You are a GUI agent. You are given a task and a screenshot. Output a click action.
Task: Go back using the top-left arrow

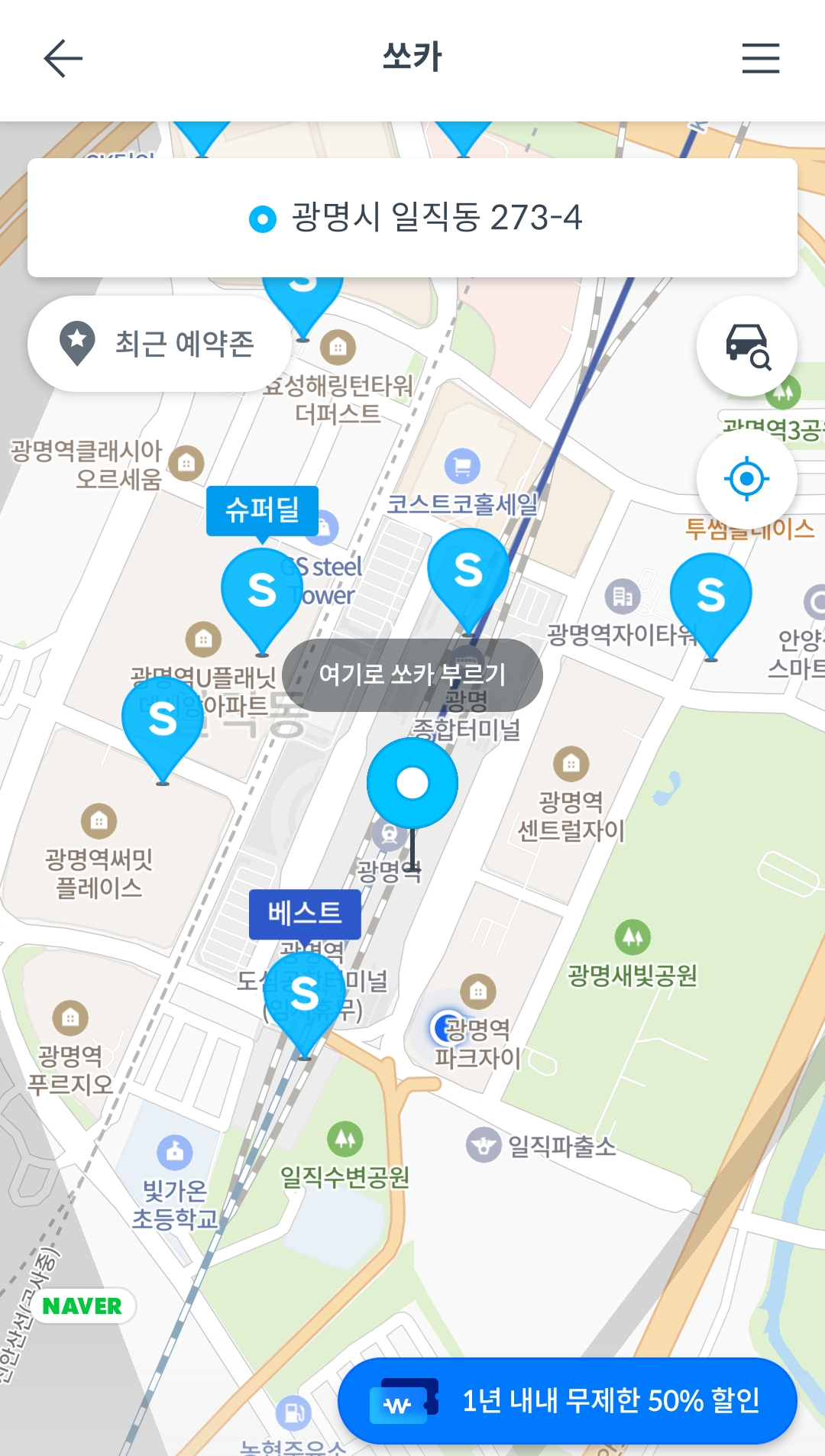click(63, 59)
